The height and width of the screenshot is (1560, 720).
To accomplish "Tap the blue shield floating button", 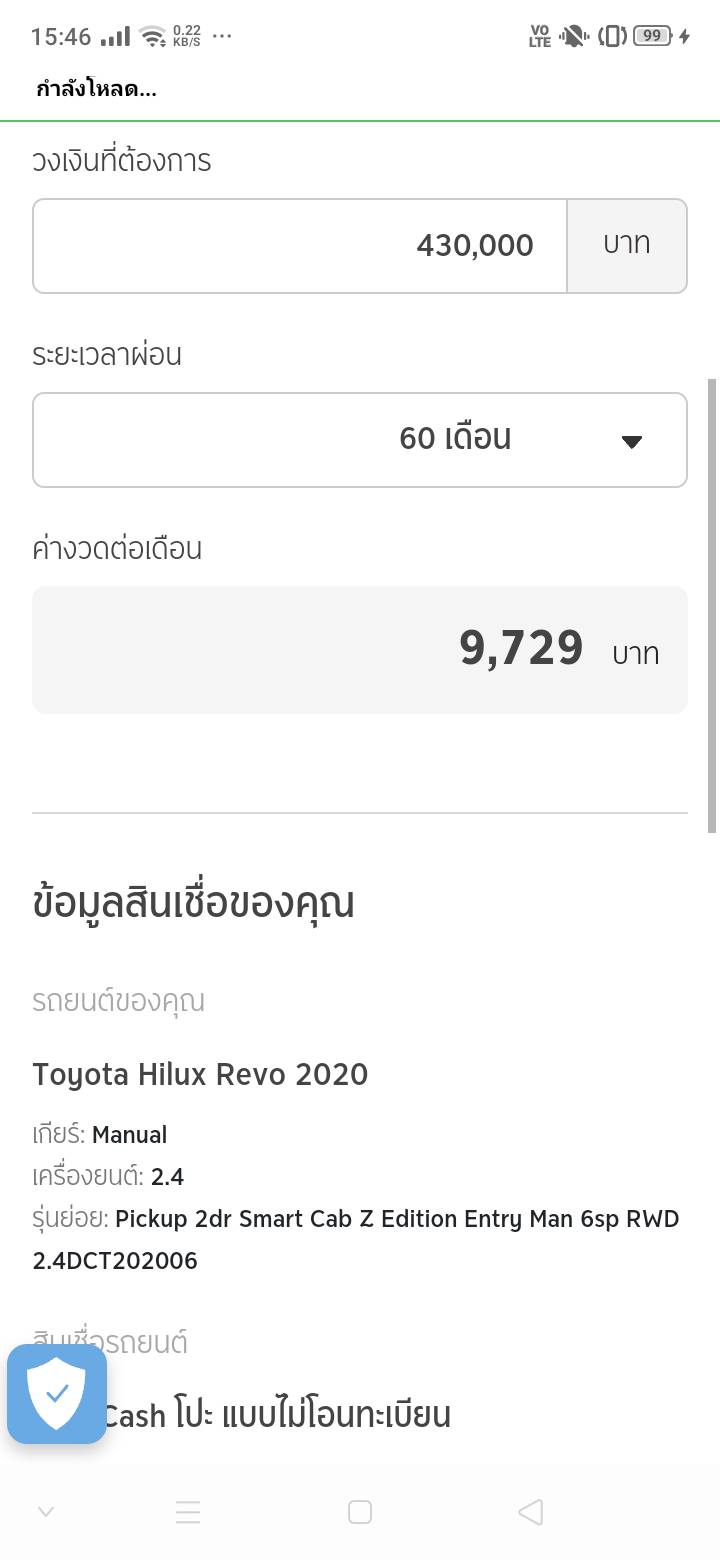I will pyautogui.click(x=57, y=1393).
